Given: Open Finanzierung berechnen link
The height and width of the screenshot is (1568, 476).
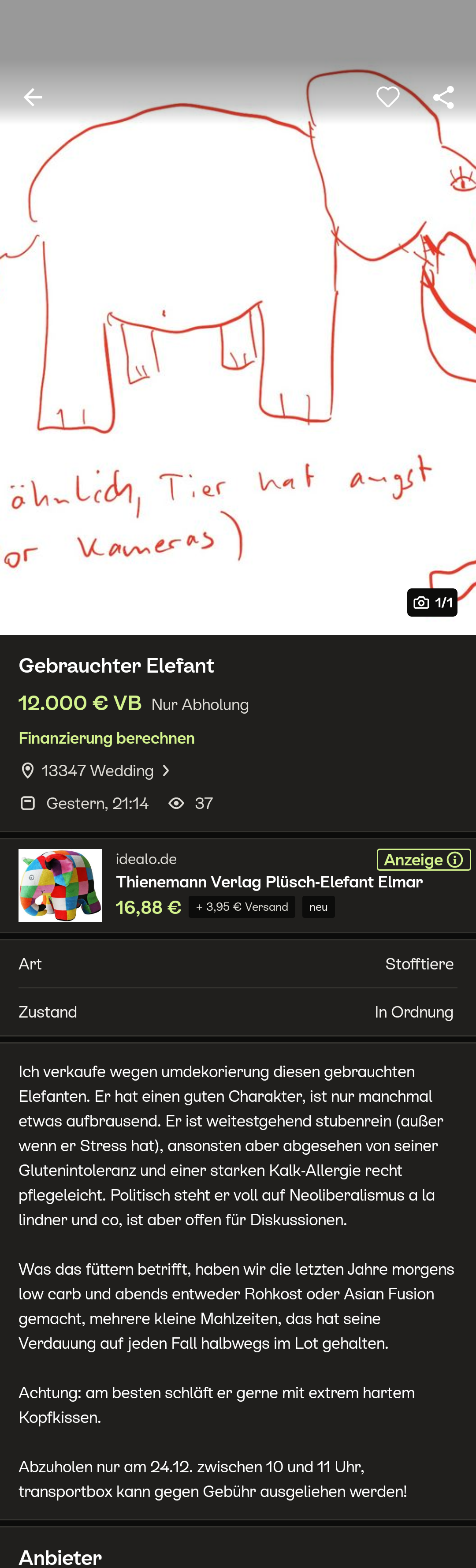Looking at the screenshot, I should point(106,738).
